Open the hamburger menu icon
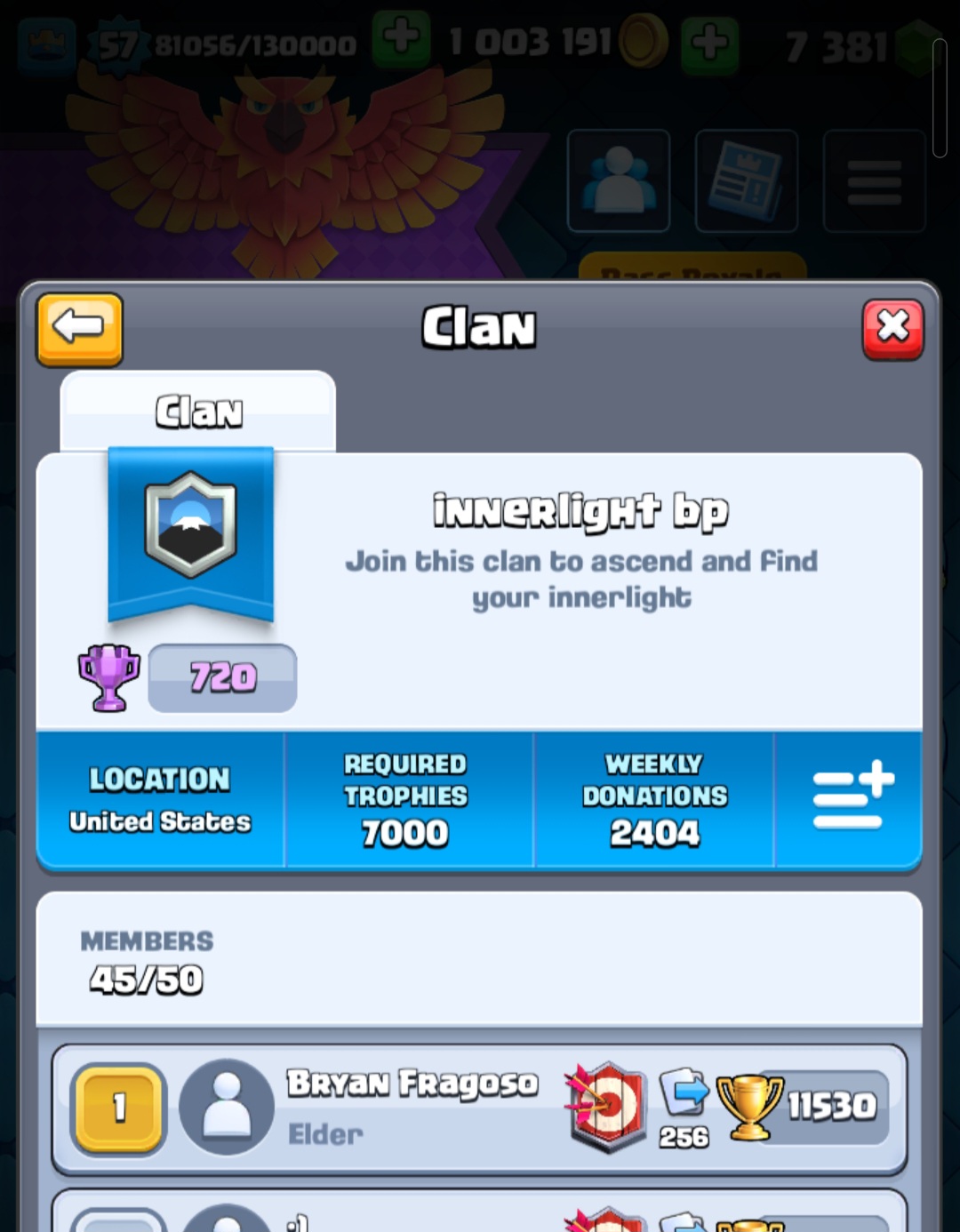The height and width of the screenshot is (1232, 960). coord(873,180)
